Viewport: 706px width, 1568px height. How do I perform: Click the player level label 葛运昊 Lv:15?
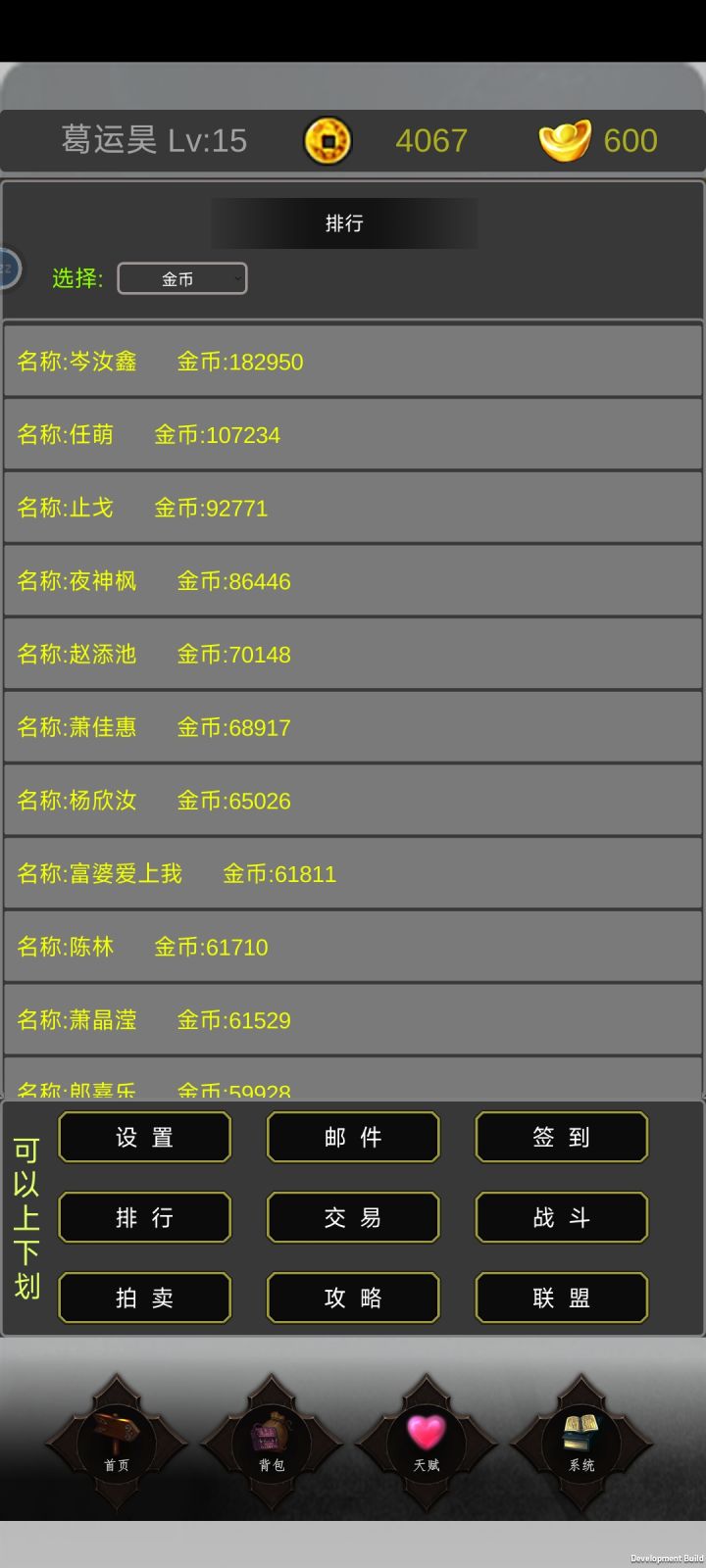152,140
